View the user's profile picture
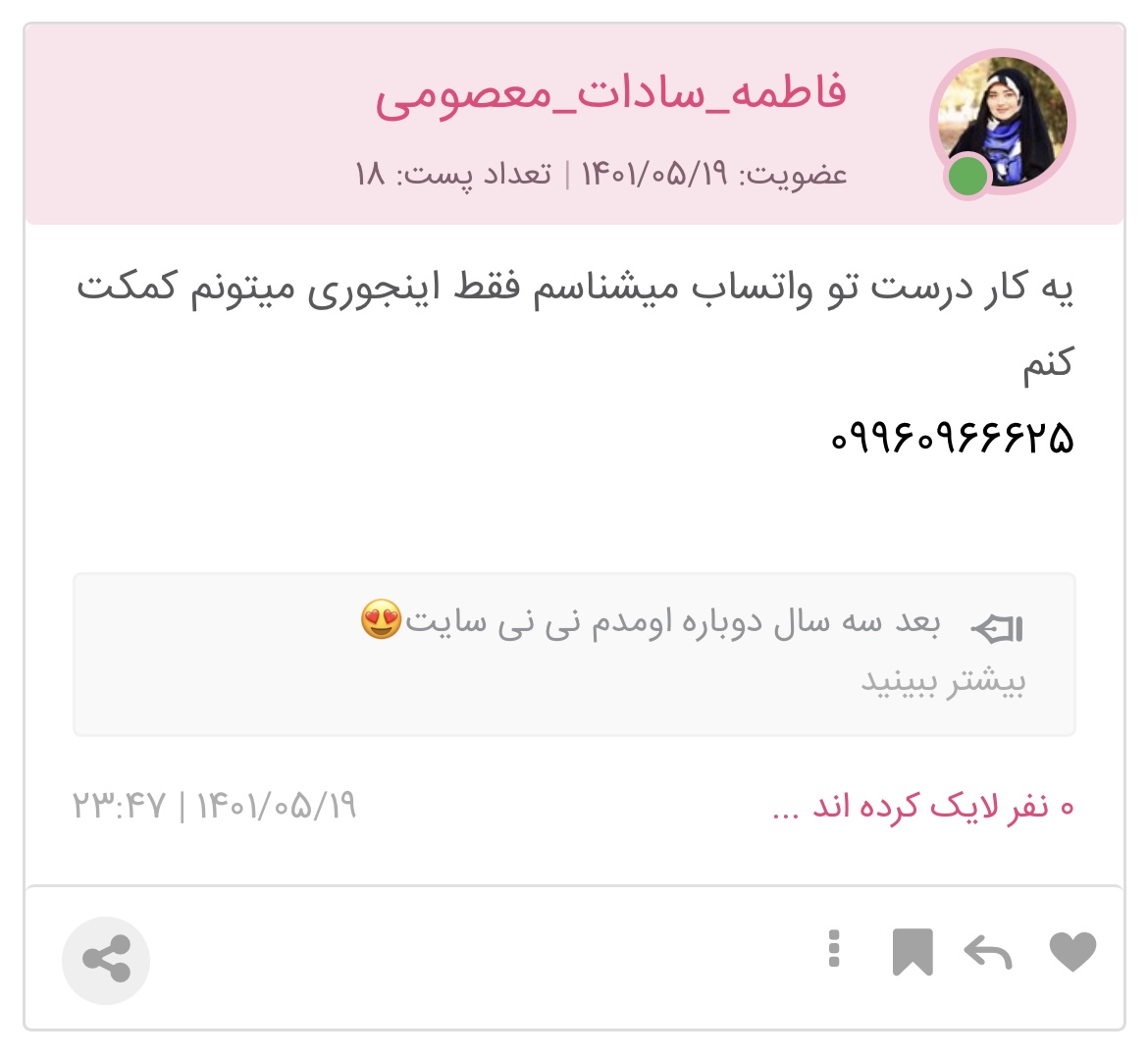Image resolution: width=1148 pixels, height=1056 pixels. [1002, 123]
